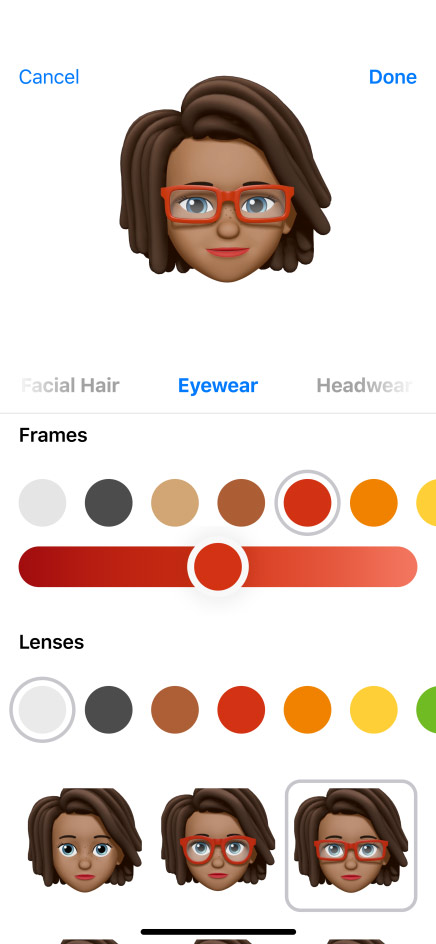Screen dimensions: 436x944
Task: Choose the orange frame color
Action: click(374, 503)
